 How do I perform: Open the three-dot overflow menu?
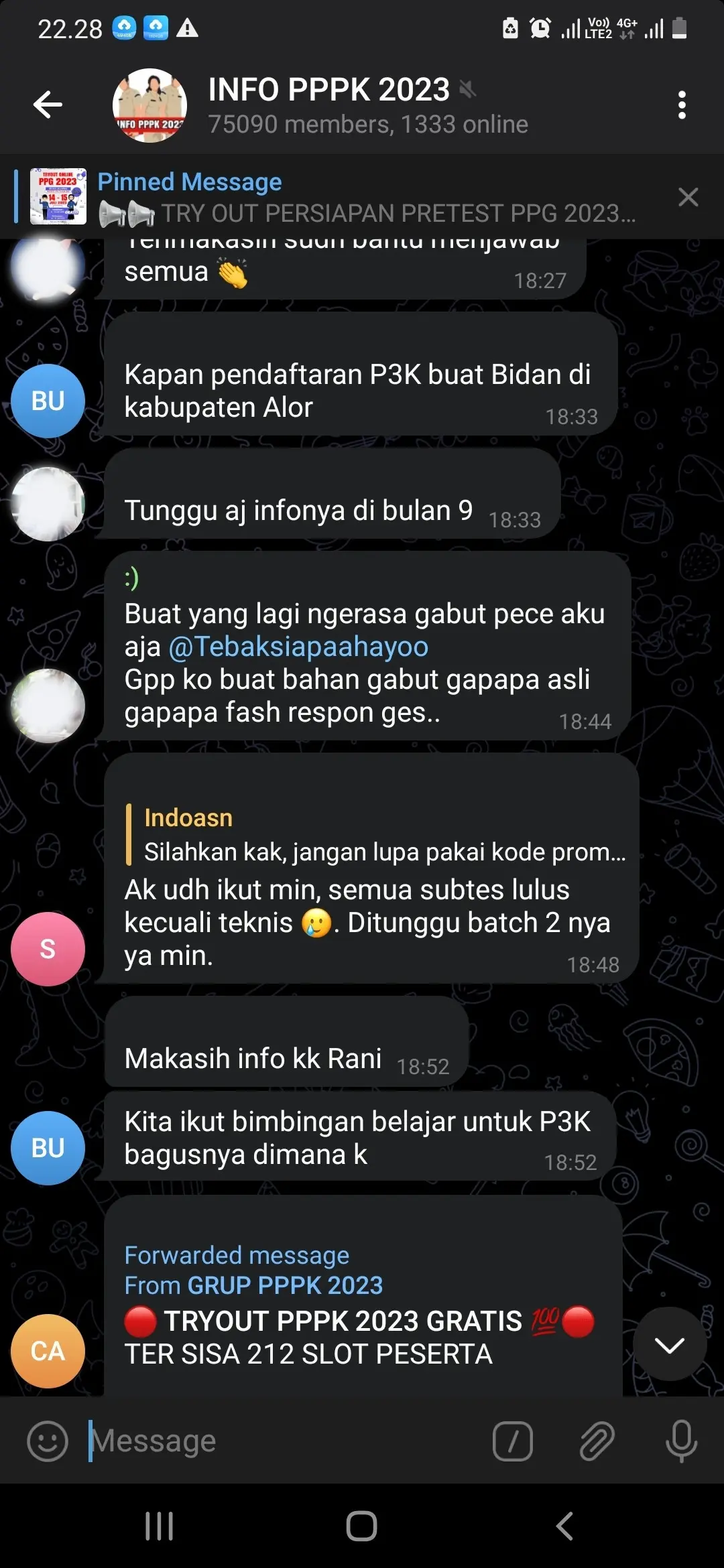tap(682, 105)
